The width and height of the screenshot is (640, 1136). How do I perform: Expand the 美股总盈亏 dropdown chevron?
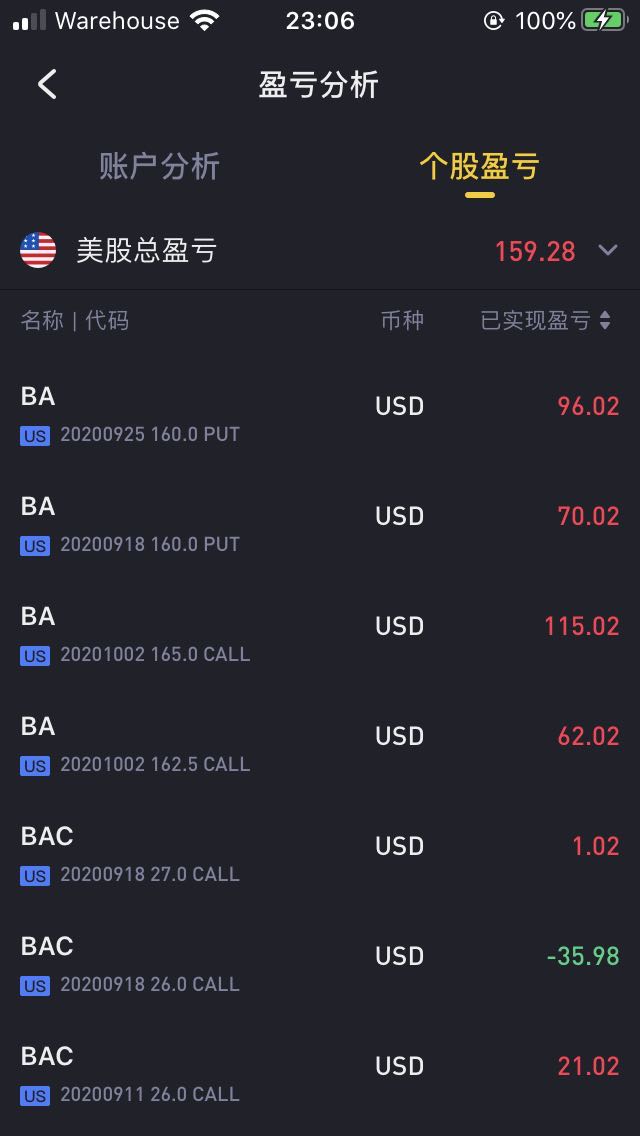608,250
